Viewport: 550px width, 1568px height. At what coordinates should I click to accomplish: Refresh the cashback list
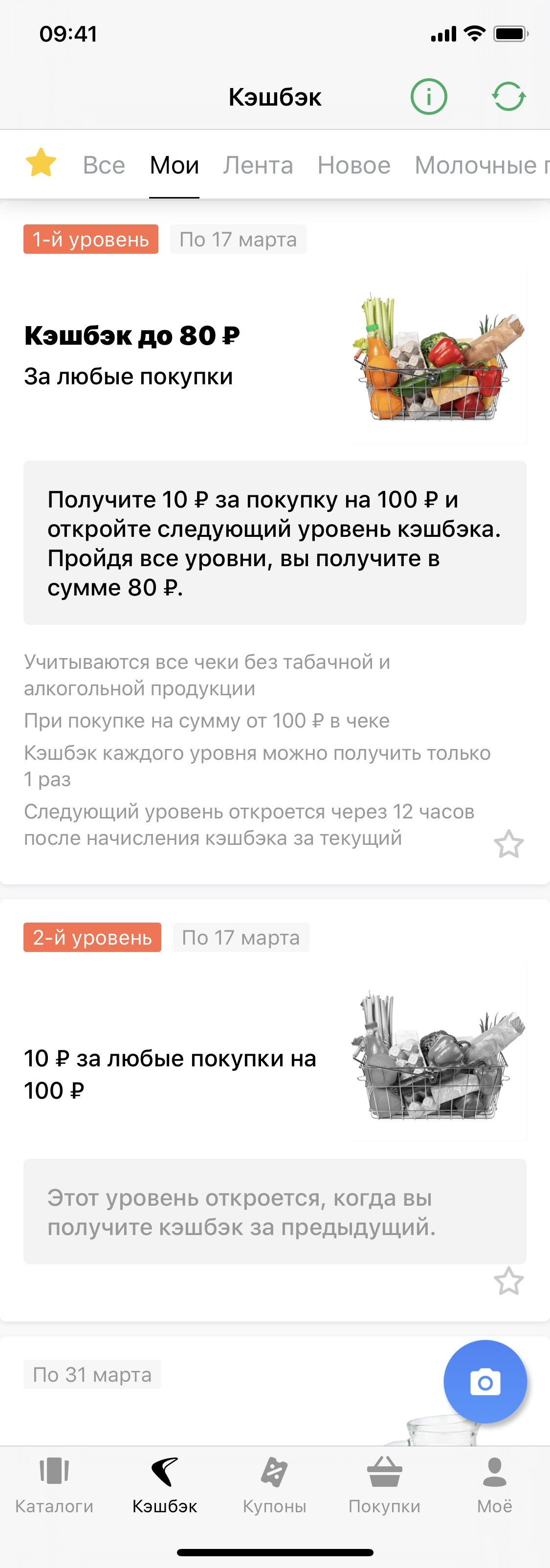click(508, 97)
